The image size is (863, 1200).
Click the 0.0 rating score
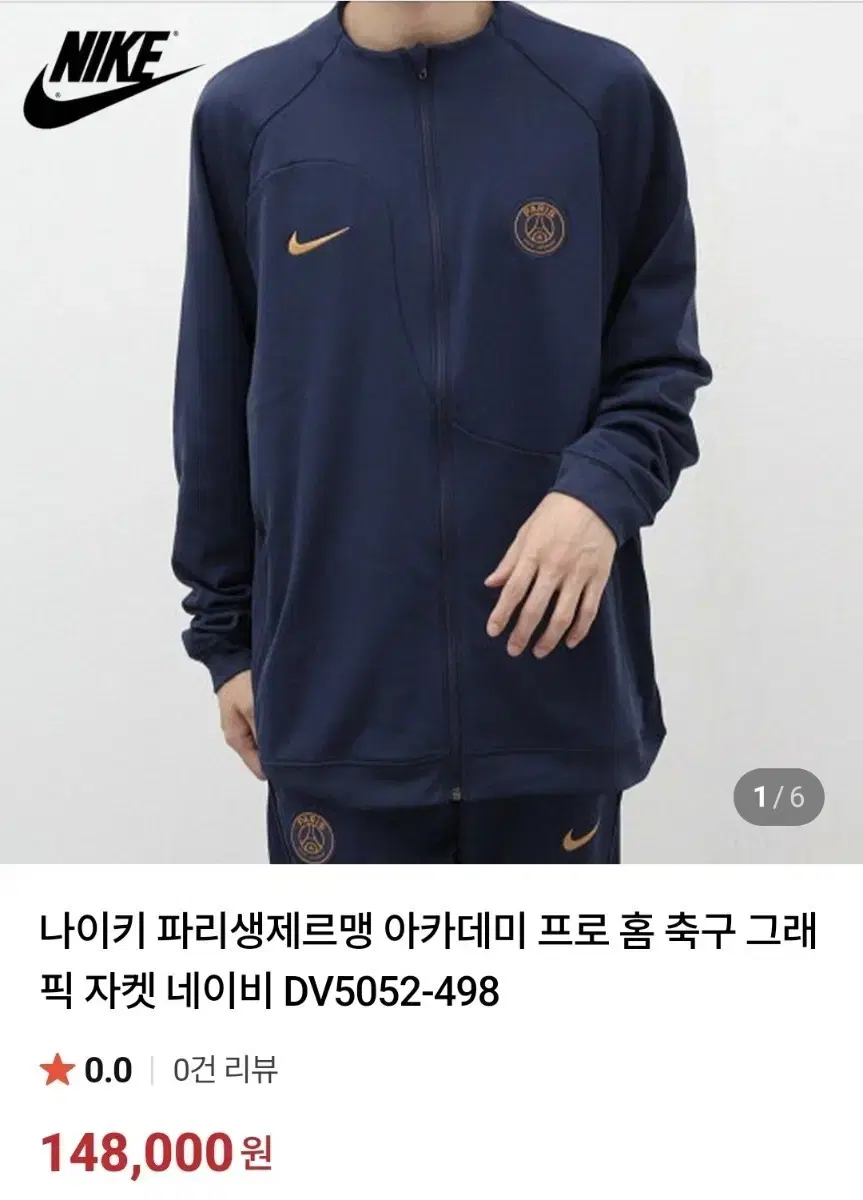coord(110,1066)
